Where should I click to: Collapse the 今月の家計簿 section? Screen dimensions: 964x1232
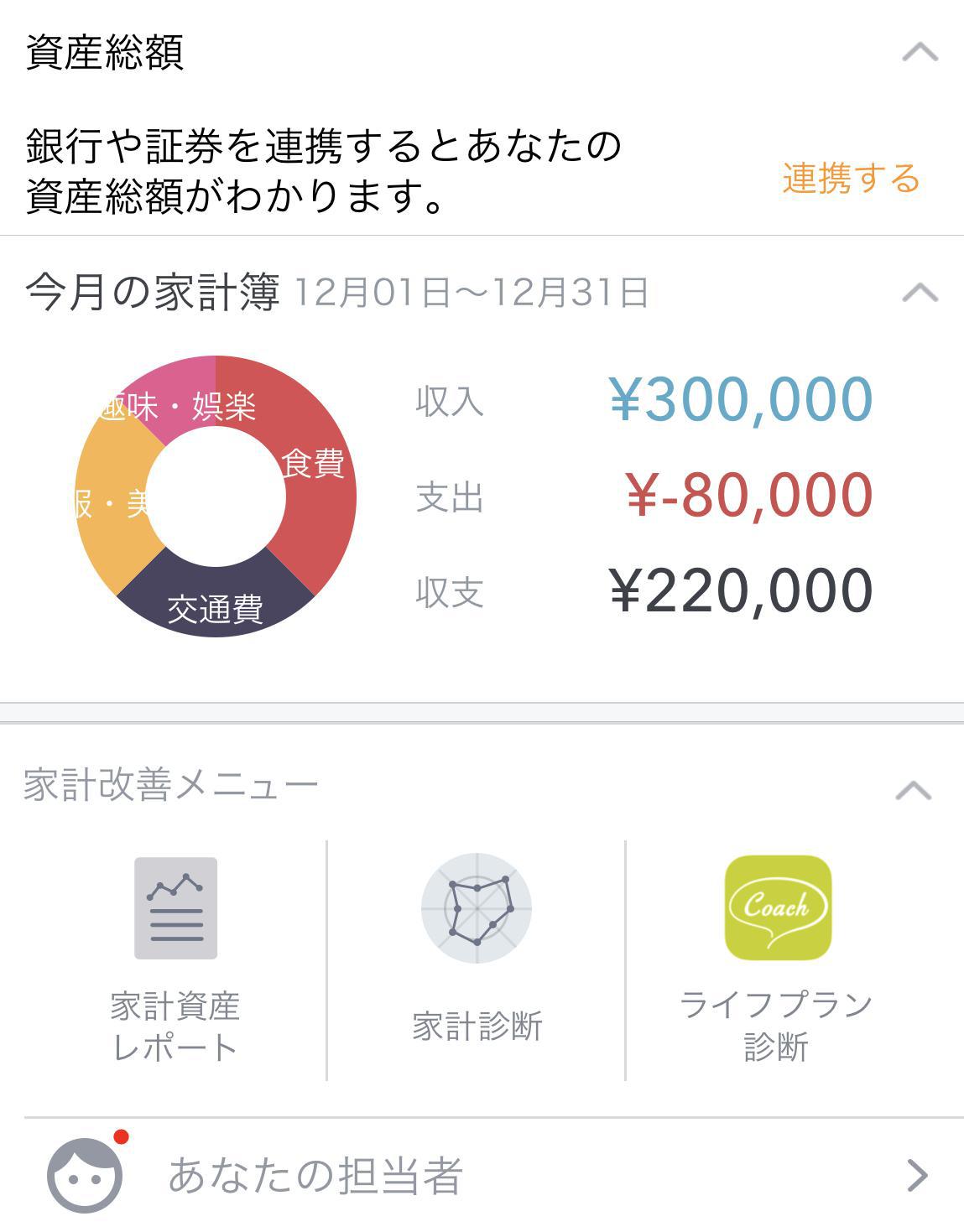click(920, 293)
